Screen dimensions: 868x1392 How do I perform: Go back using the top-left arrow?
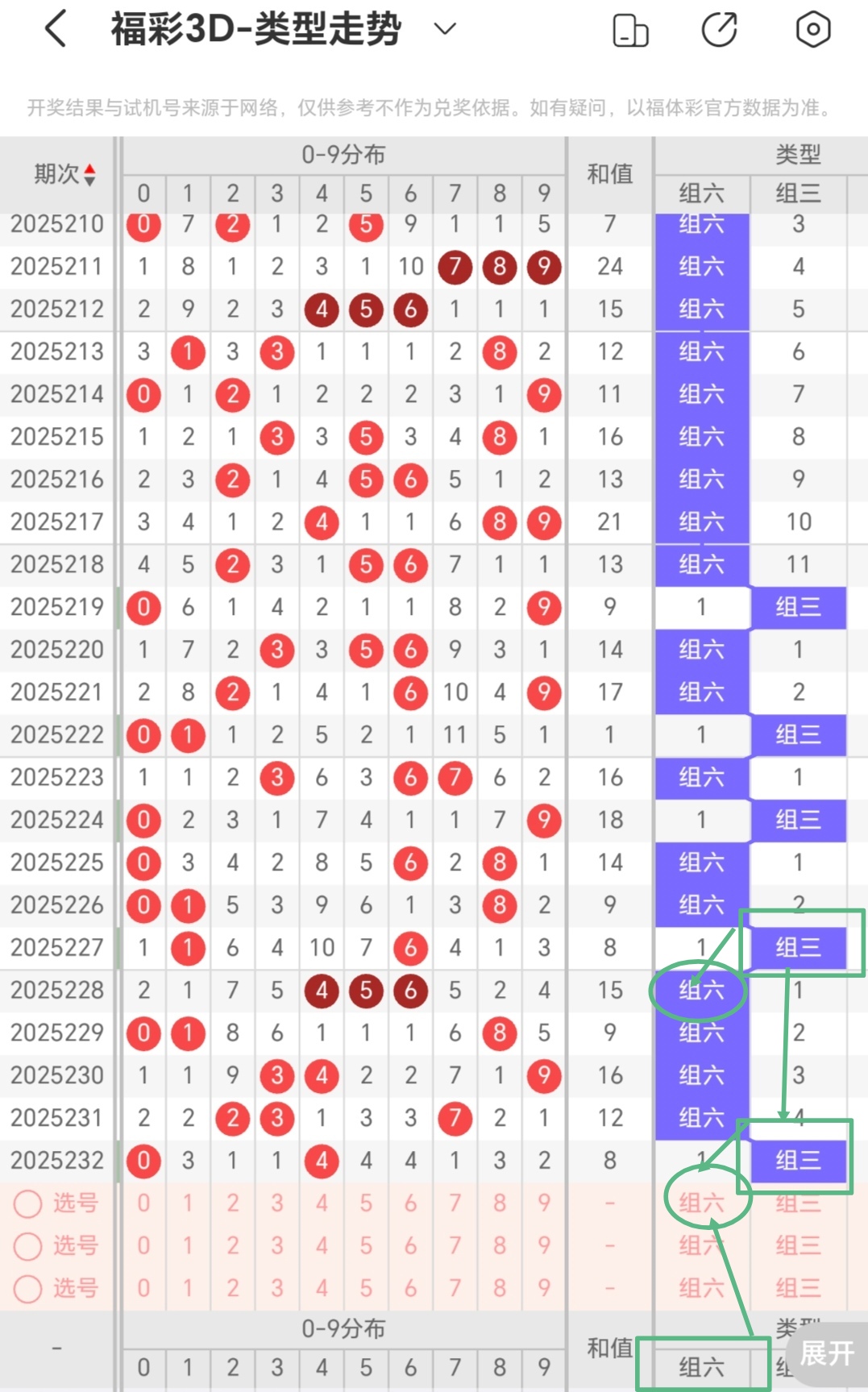[55, 30]
